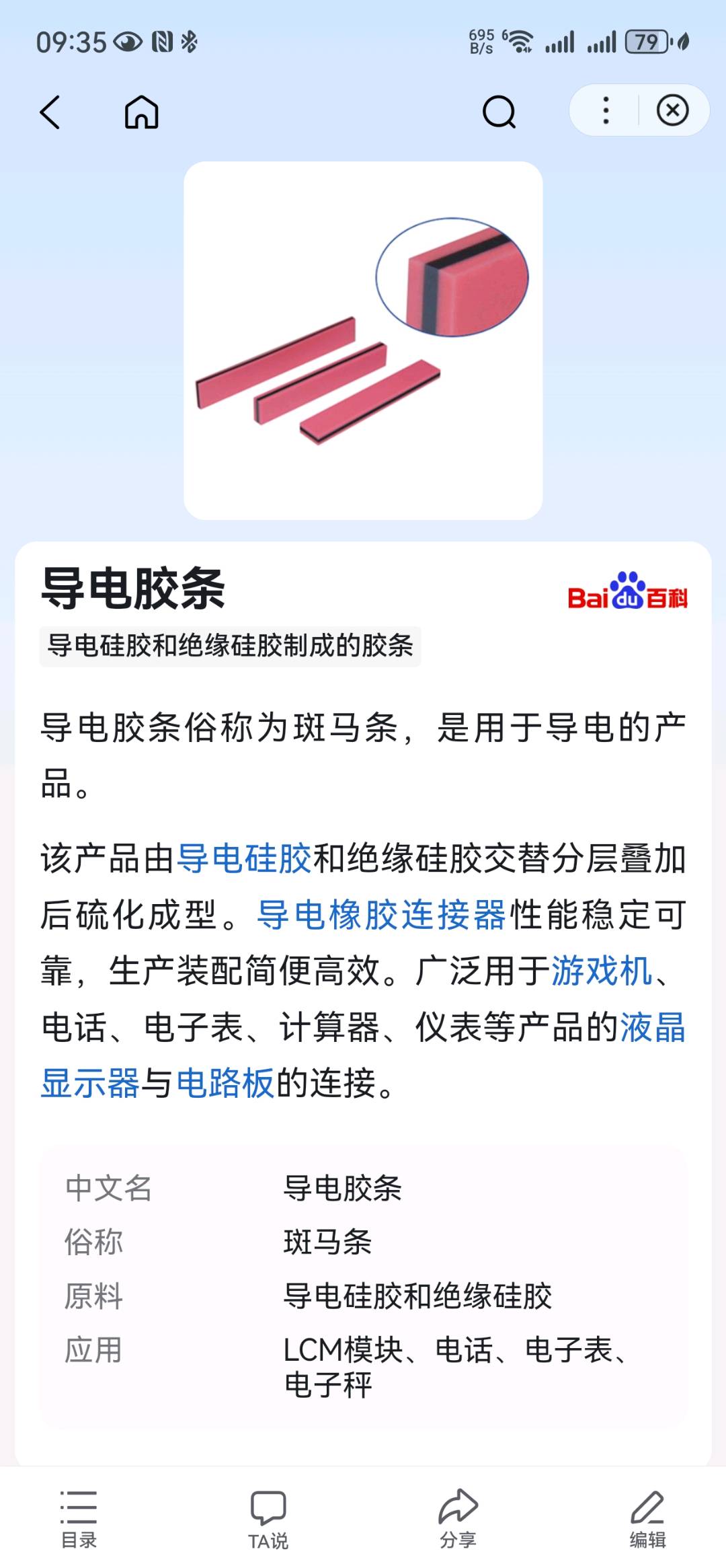Screen dimensions: 726x1568
Task: Go back to the previous page
Action: (x=50, y=112)
